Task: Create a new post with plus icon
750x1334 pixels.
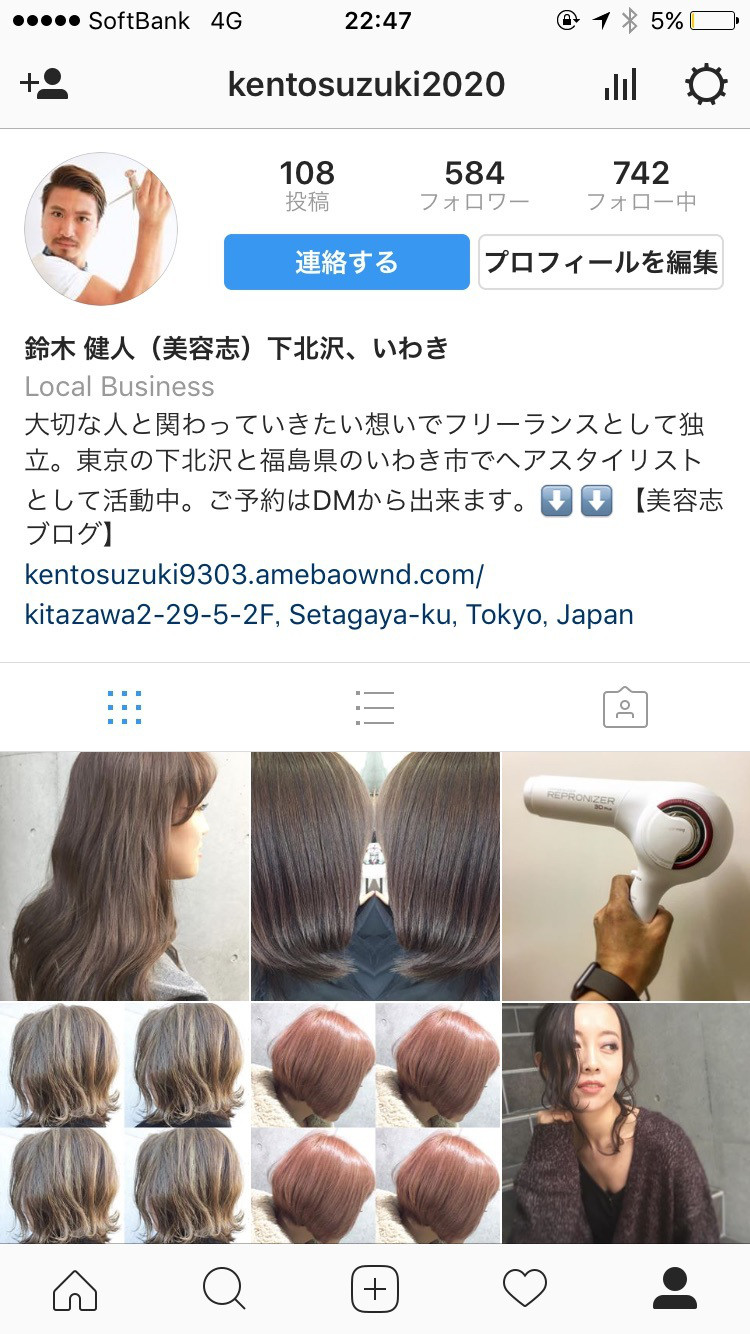Action: click(x=375, y=1289)
